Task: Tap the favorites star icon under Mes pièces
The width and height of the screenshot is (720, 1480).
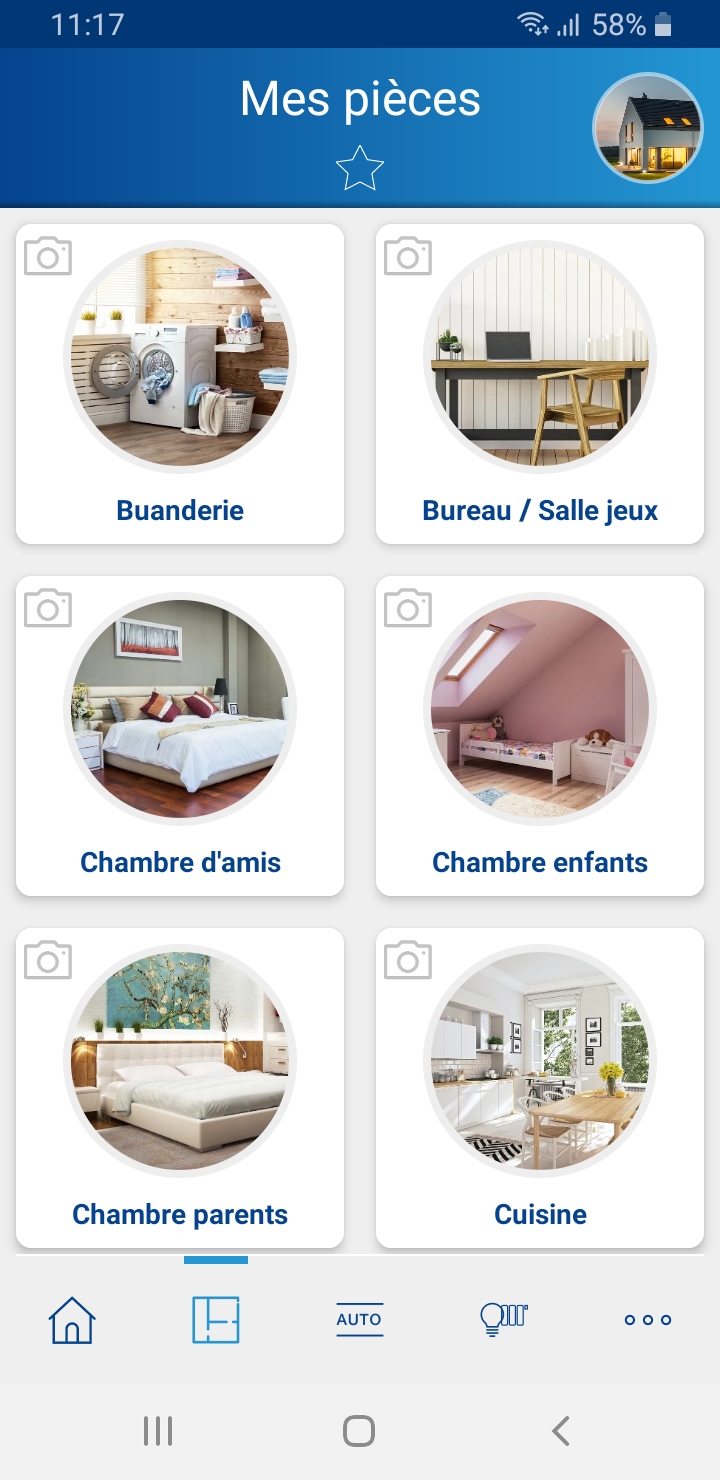Action: point(360,168)
